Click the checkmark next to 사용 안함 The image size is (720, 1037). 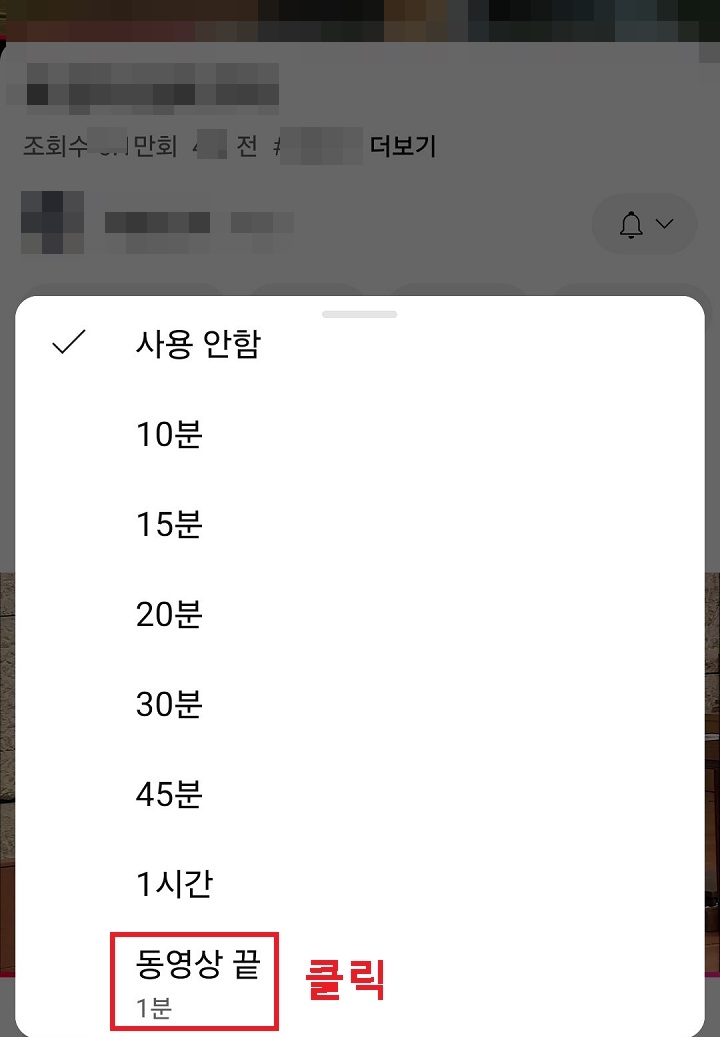pyautogui.click(x=68, y=343)
